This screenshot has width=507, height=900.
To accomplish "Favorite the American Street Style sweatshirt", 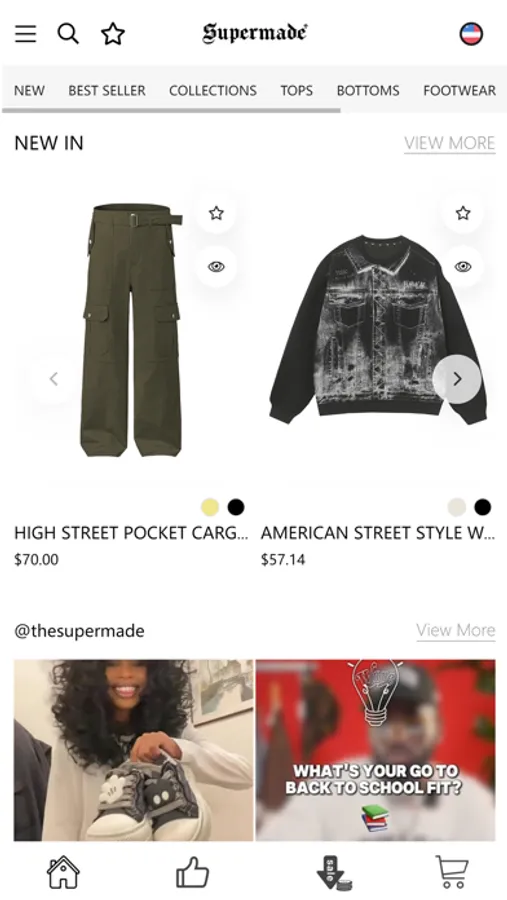I will [x=463, y=214].
